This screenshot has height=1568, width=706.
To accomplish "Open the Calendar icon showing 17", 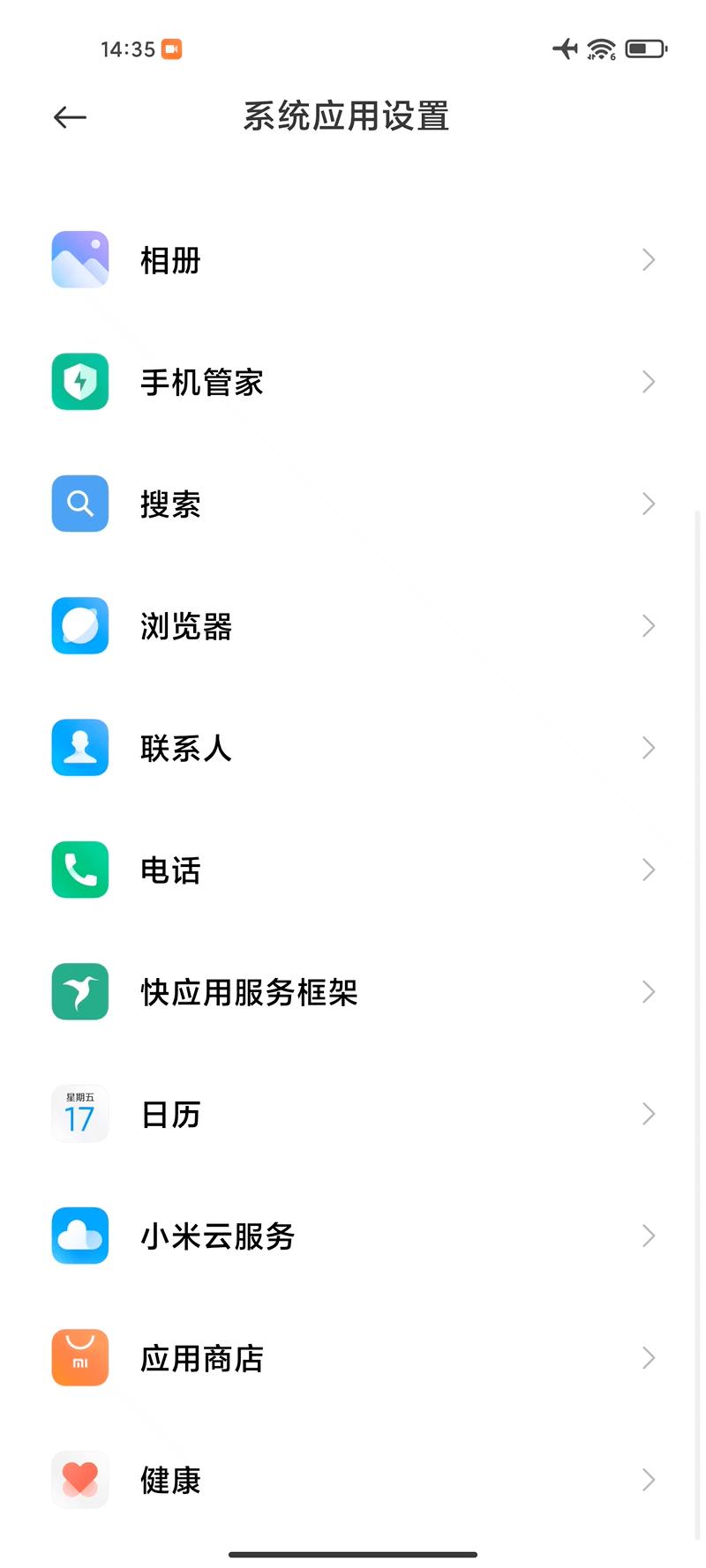I will (x=79, y=1113).
